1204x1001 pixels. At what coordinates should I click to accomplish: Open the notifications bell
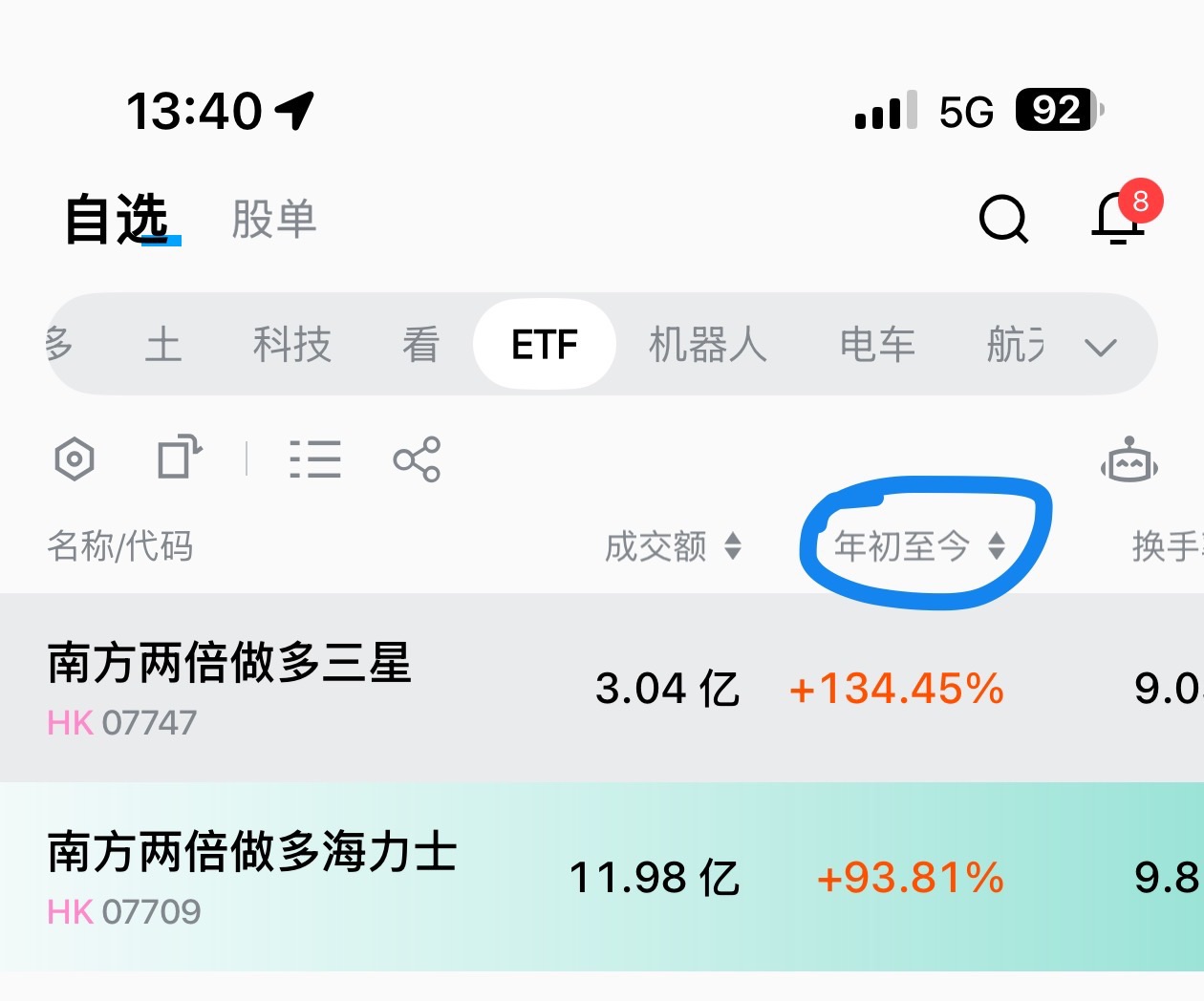(1118, 218)
